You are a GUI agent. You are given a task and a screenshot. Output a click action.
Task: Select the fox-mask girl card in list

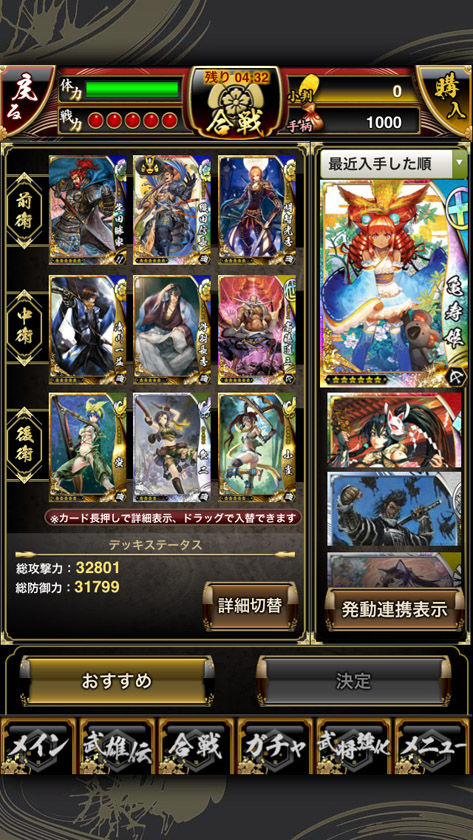pos(394,430)
